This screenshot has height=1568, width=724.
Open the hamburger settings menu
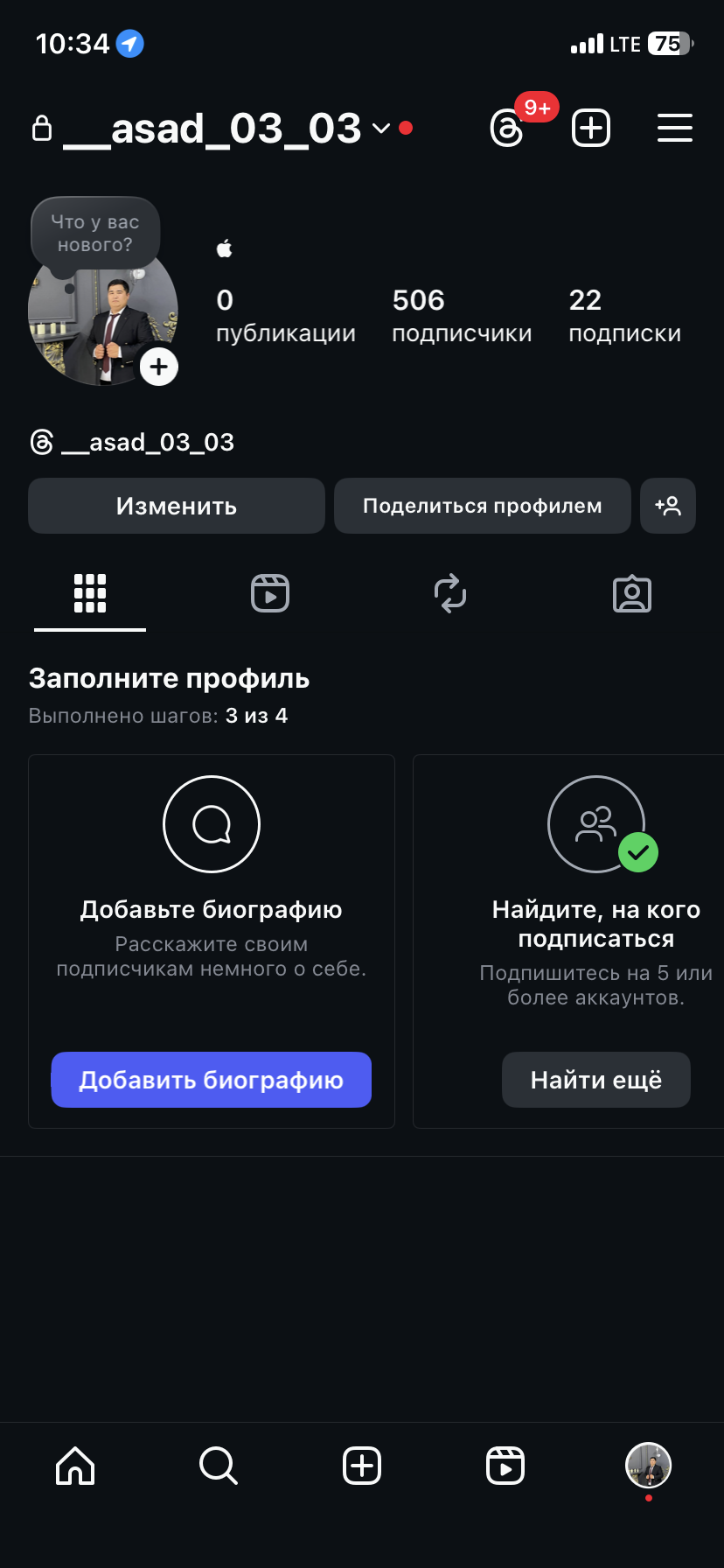tap(675, 129)
